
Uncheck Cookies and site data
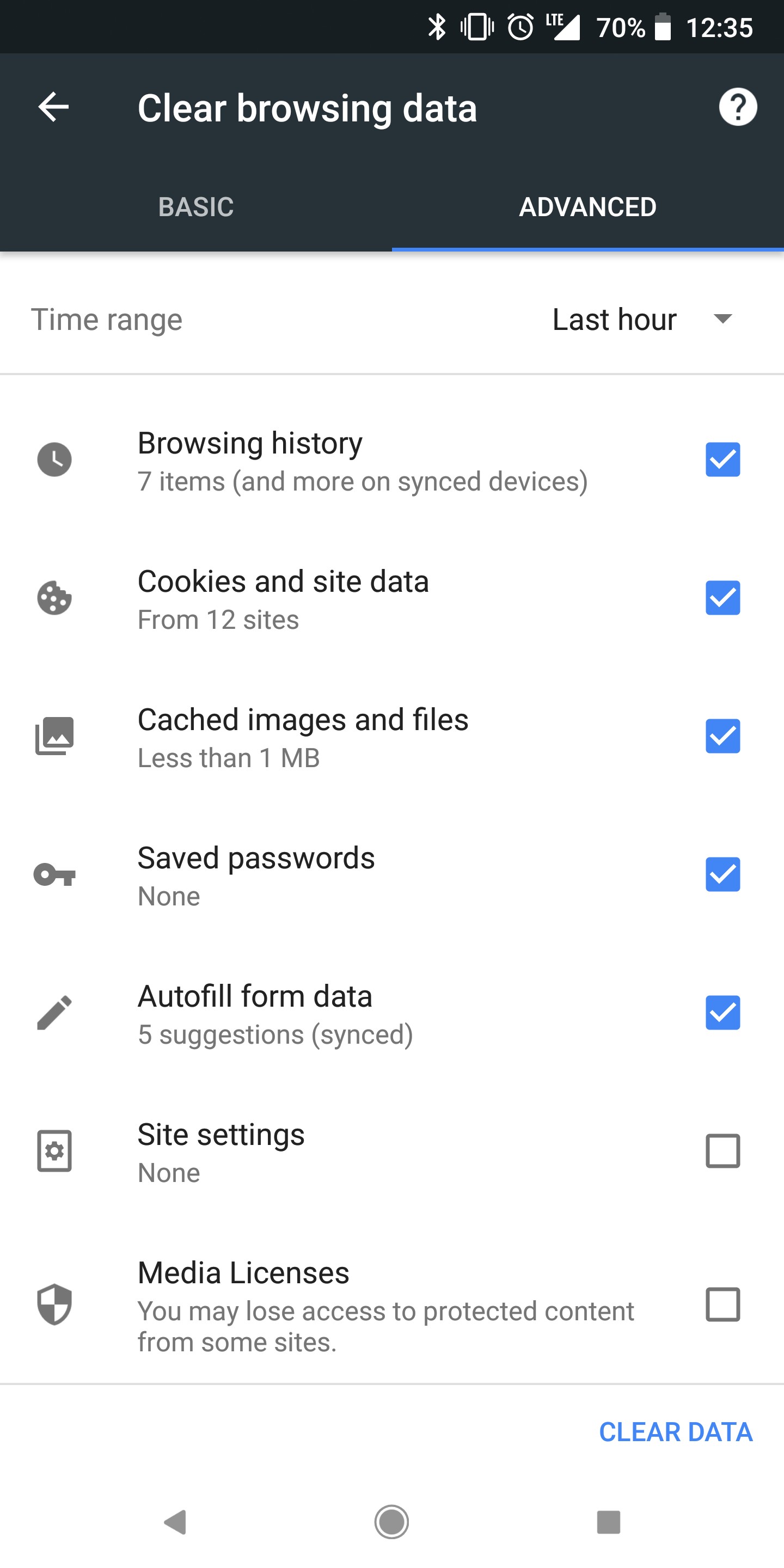point(722,598)
